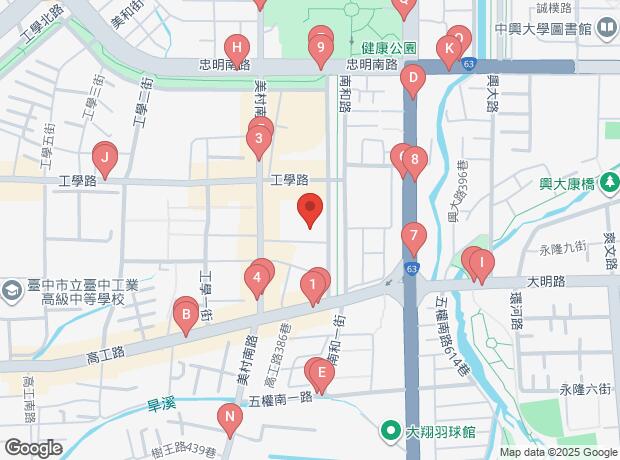
Task: Select the pin labeled J
Action: click(x=104, y=157)
